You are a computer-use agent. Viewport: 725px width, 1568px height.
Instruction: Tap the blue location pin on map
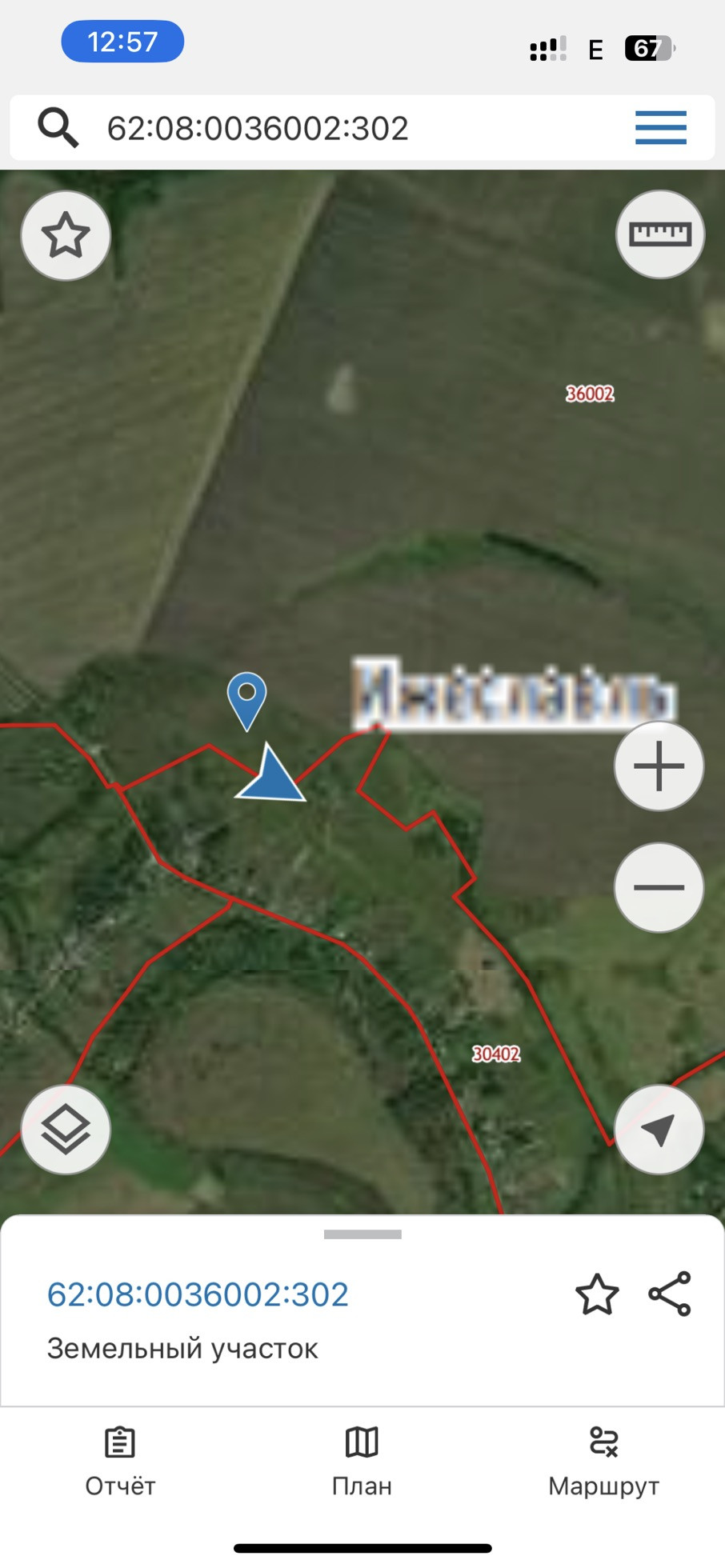(246, 700)
